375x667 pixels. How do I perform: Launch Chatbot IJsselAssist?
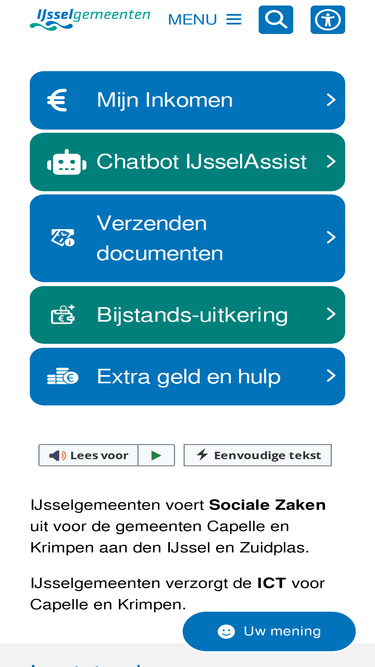187,162
